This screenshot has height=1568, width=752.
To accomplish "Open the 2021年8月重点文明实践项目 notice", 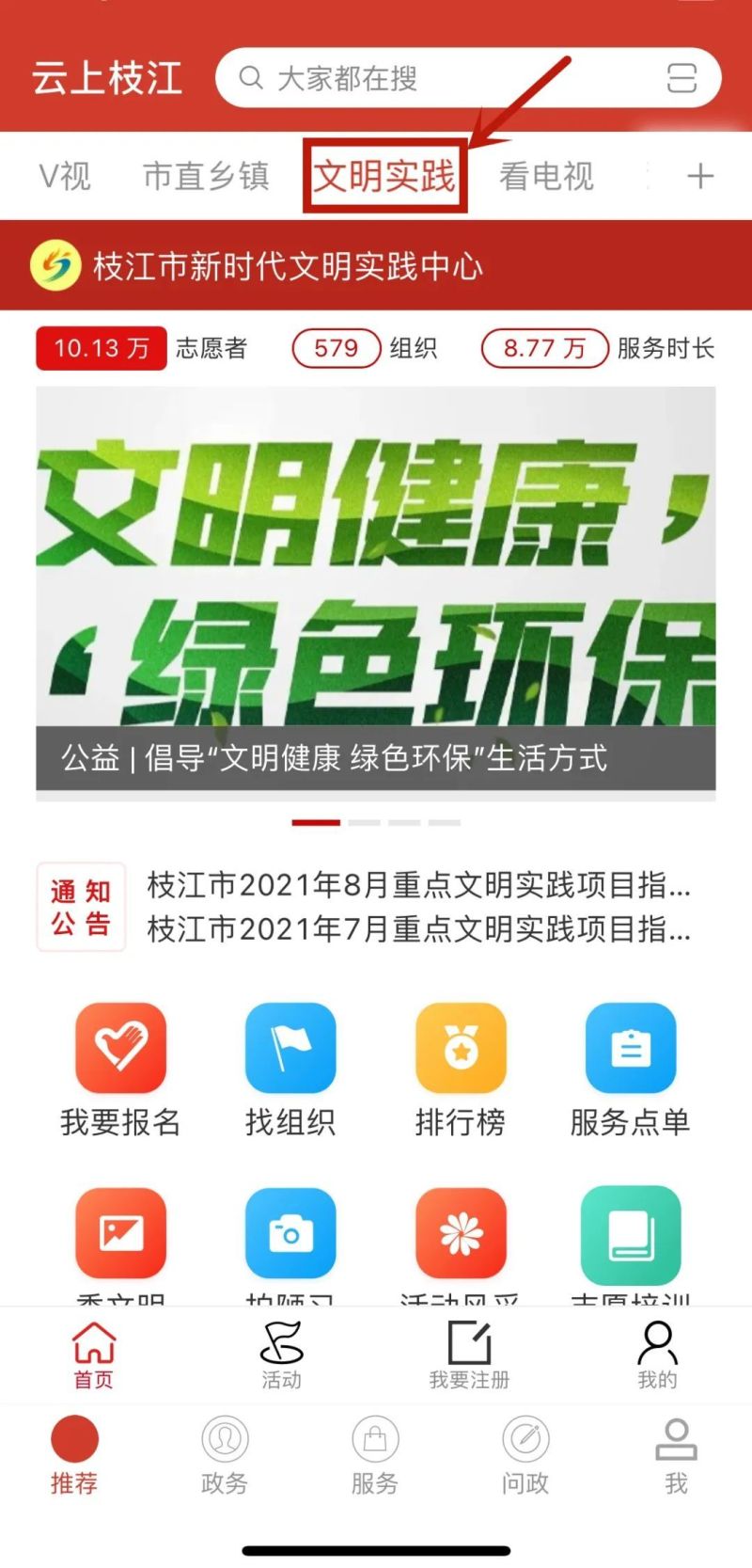I will point(419,885).
